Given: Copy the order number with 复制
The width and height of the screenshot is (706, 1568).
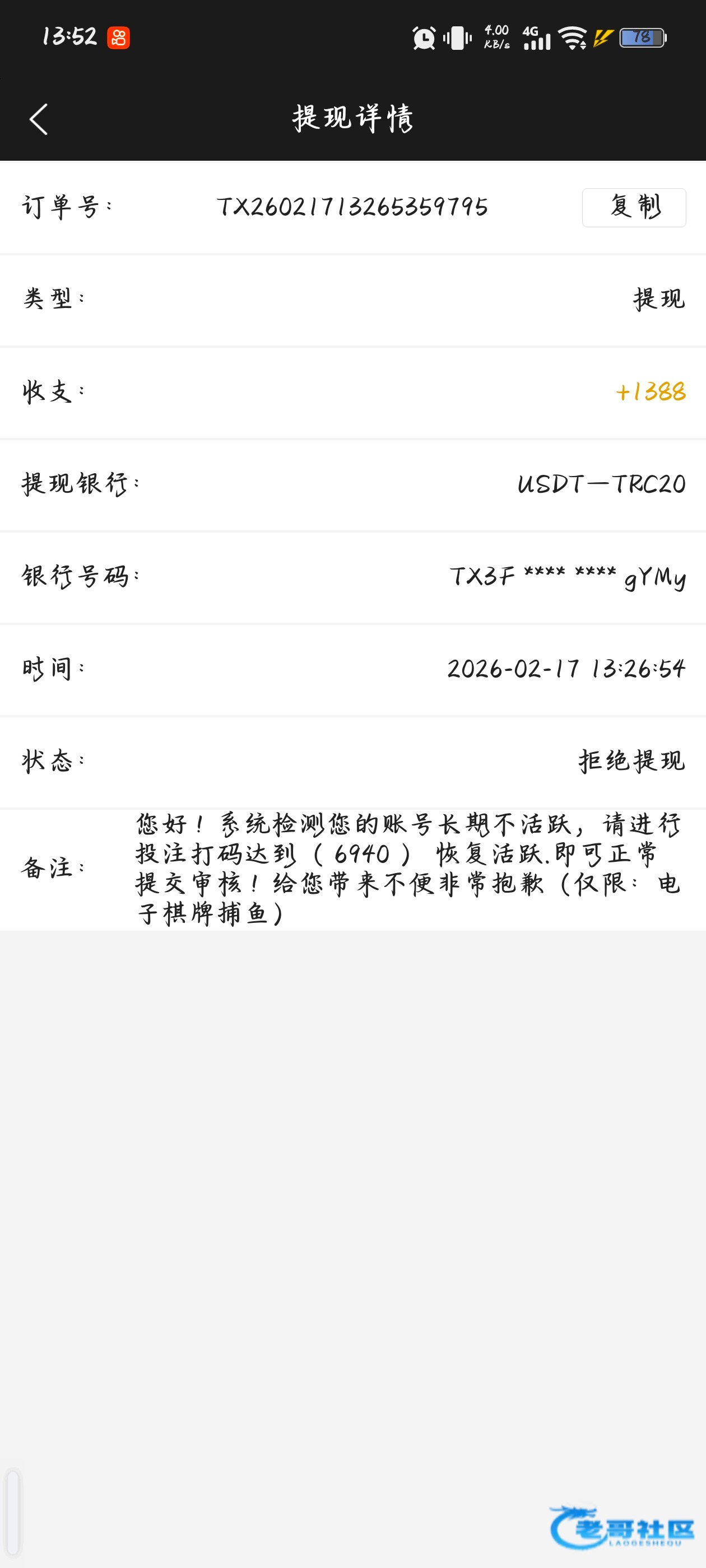Looking at the screenshot, I should (x=634, y=208).
